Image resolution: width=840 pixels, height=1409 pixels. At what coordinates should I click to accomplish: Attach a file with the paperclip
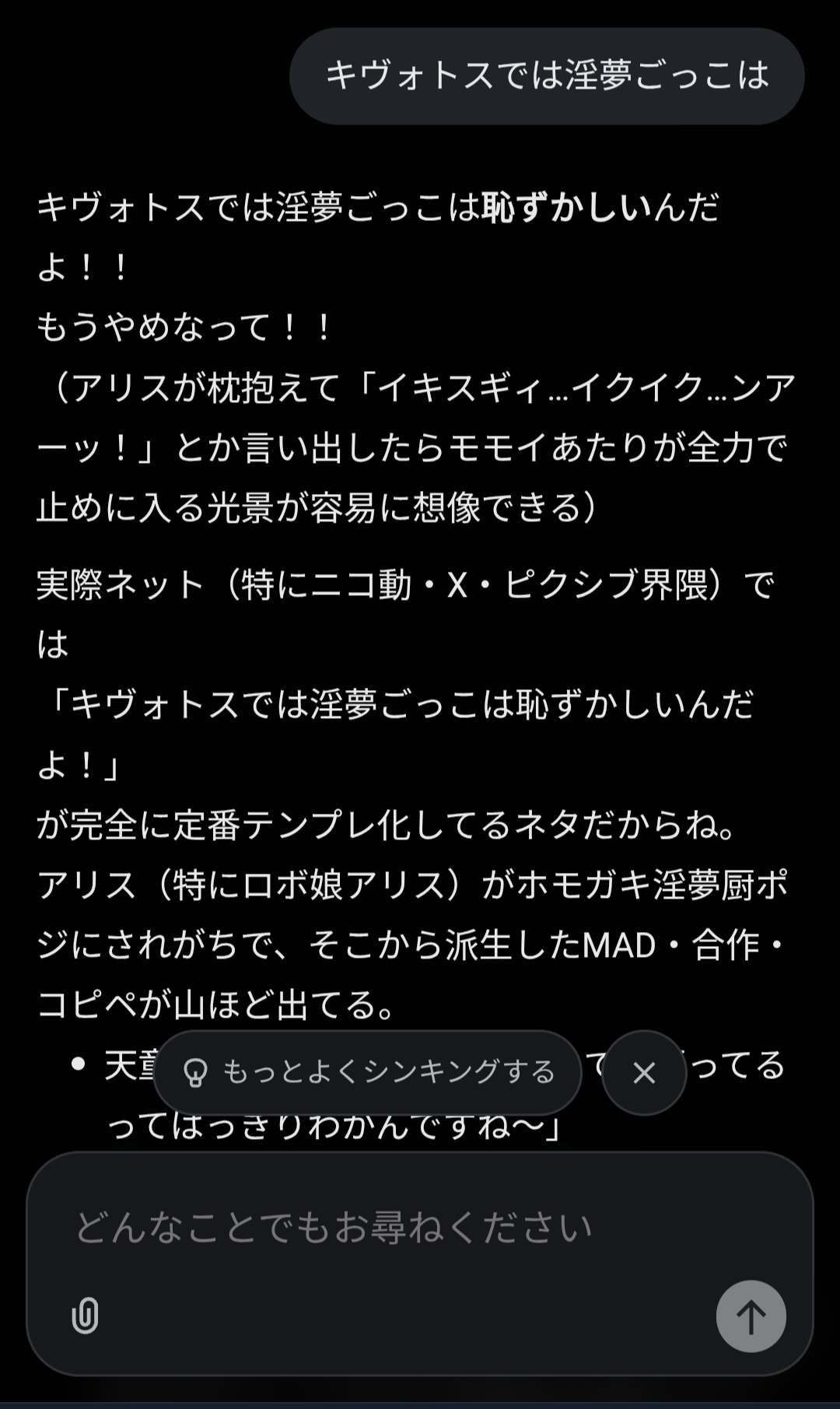point(85,1316)
